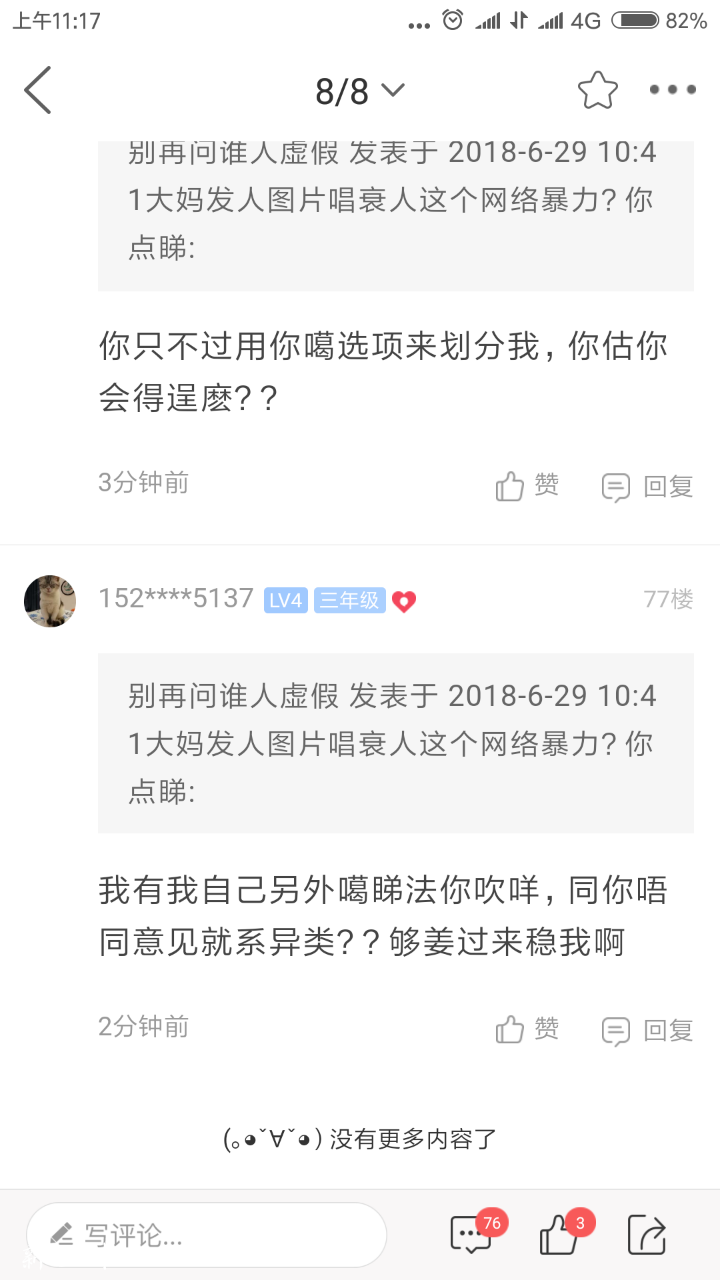Like the comment posted 2分钟前
This screenshot has width=720, height=1280.
(x=527, y=1029)
